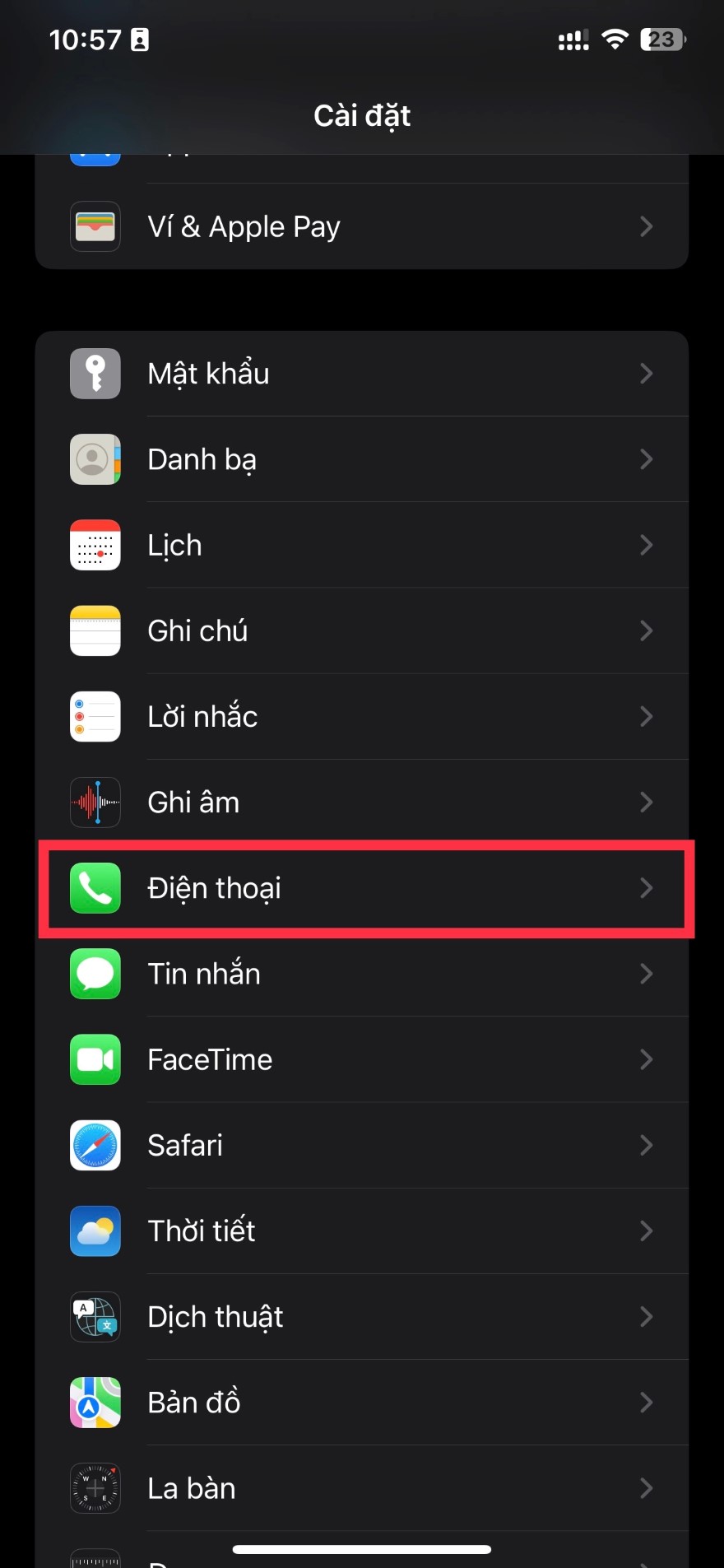
Task: Select the Safari row
Action: (362, 1145)
